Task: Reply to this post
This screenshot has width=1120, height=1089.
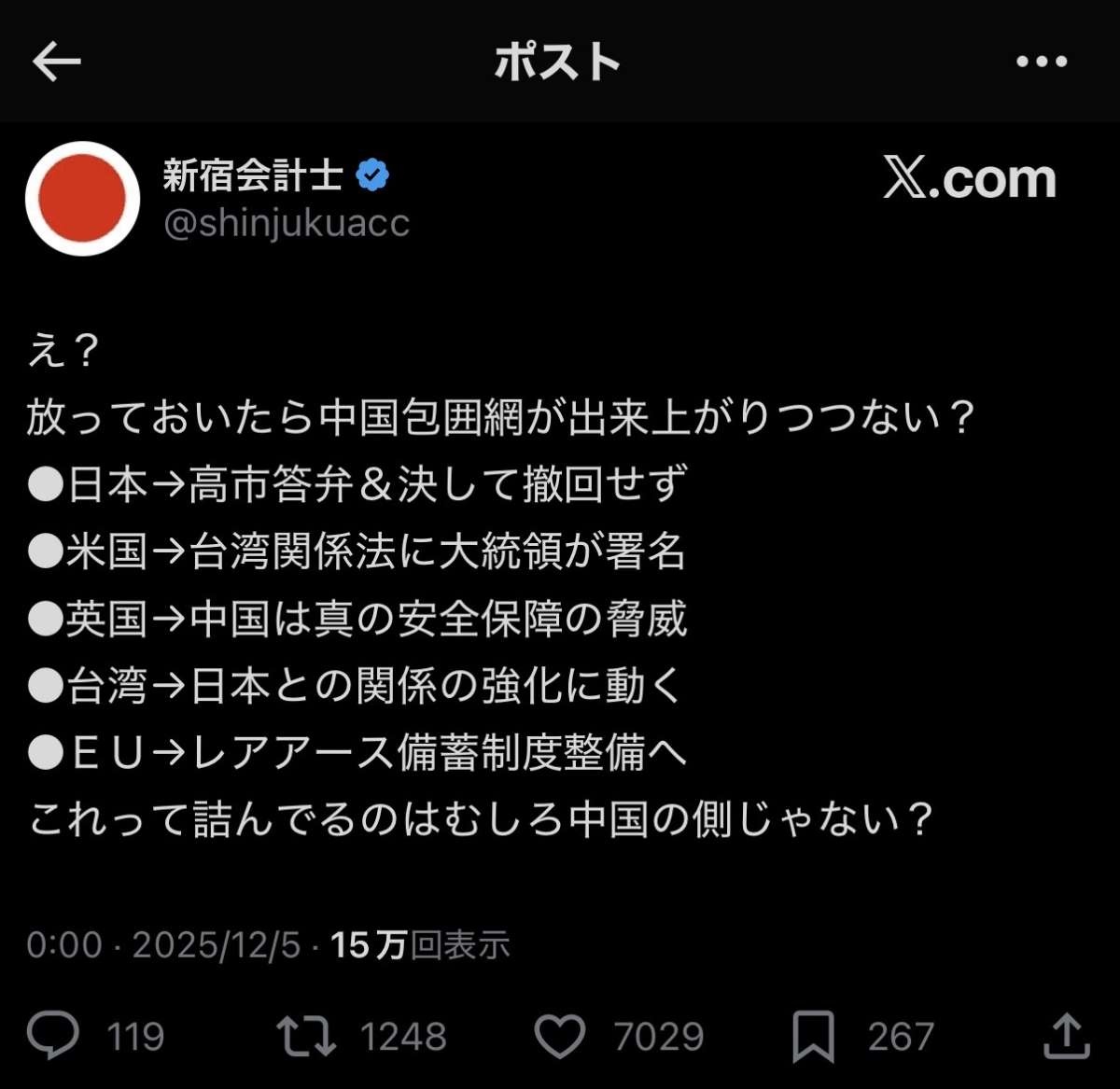Action: pyautogui.click(x=53, y=1036)
